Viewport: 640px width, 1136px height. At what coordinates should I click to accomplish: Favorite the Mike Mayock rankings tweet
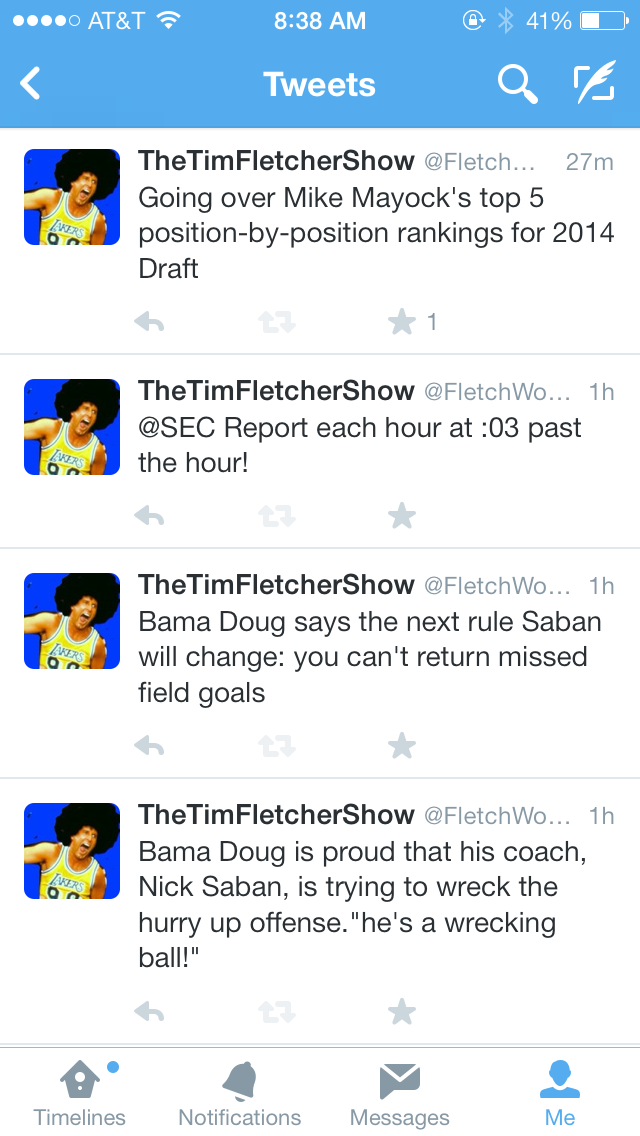tap(401, 322)
